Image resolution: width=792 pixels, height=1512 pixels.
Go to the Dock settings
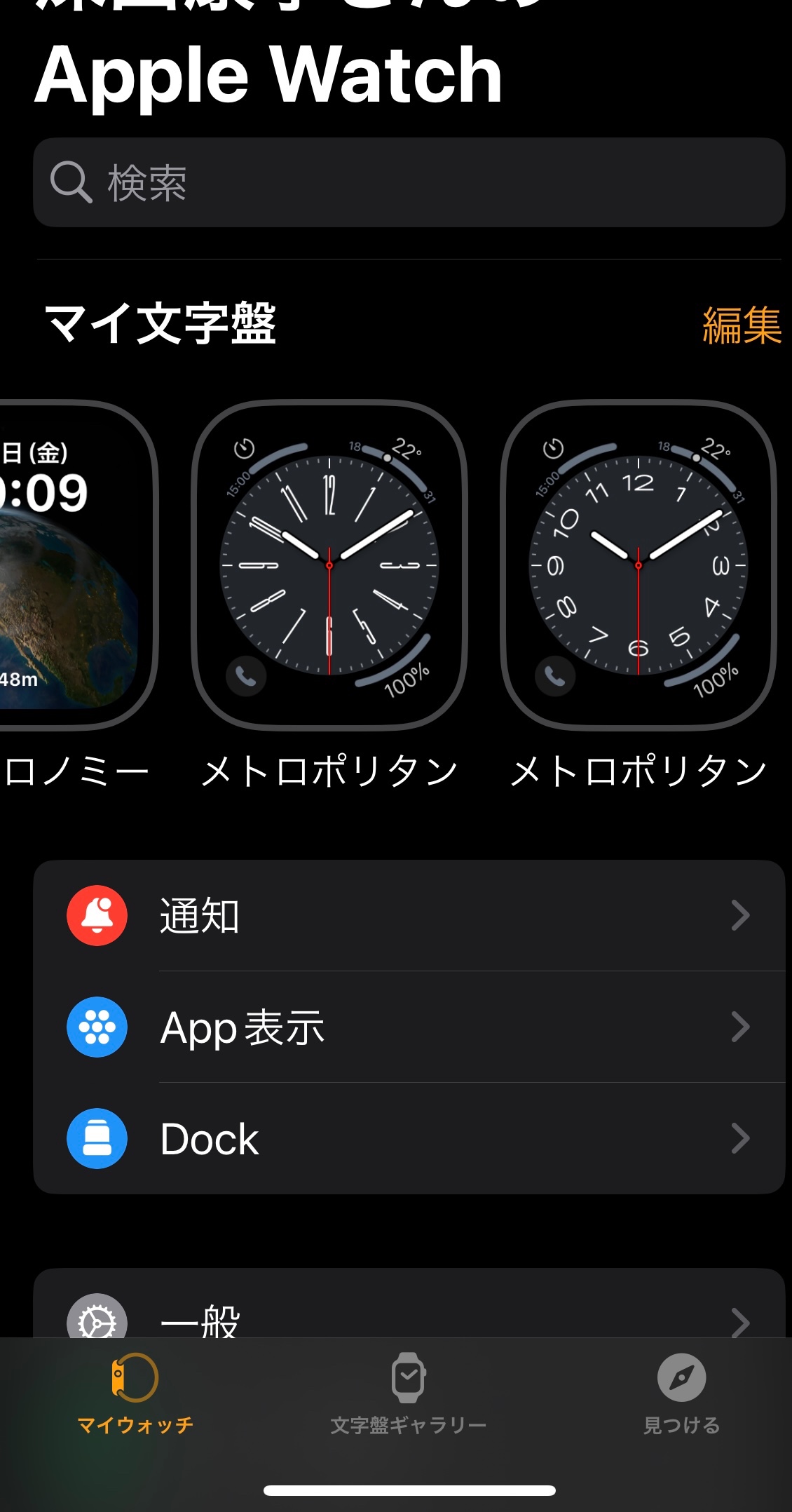point(409,1138)
